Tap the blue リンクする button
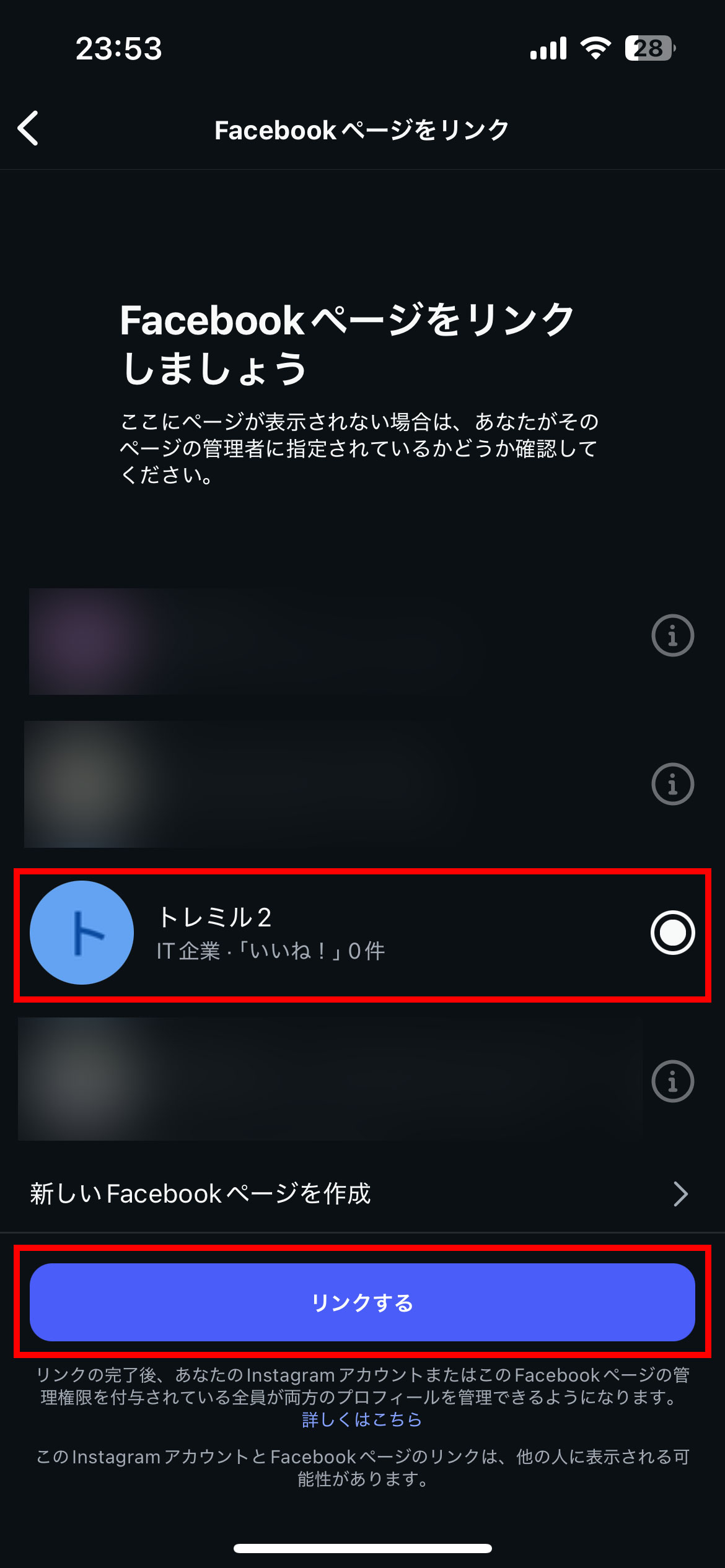This screenshot has height=1568, width=725. click(362, 1302)
